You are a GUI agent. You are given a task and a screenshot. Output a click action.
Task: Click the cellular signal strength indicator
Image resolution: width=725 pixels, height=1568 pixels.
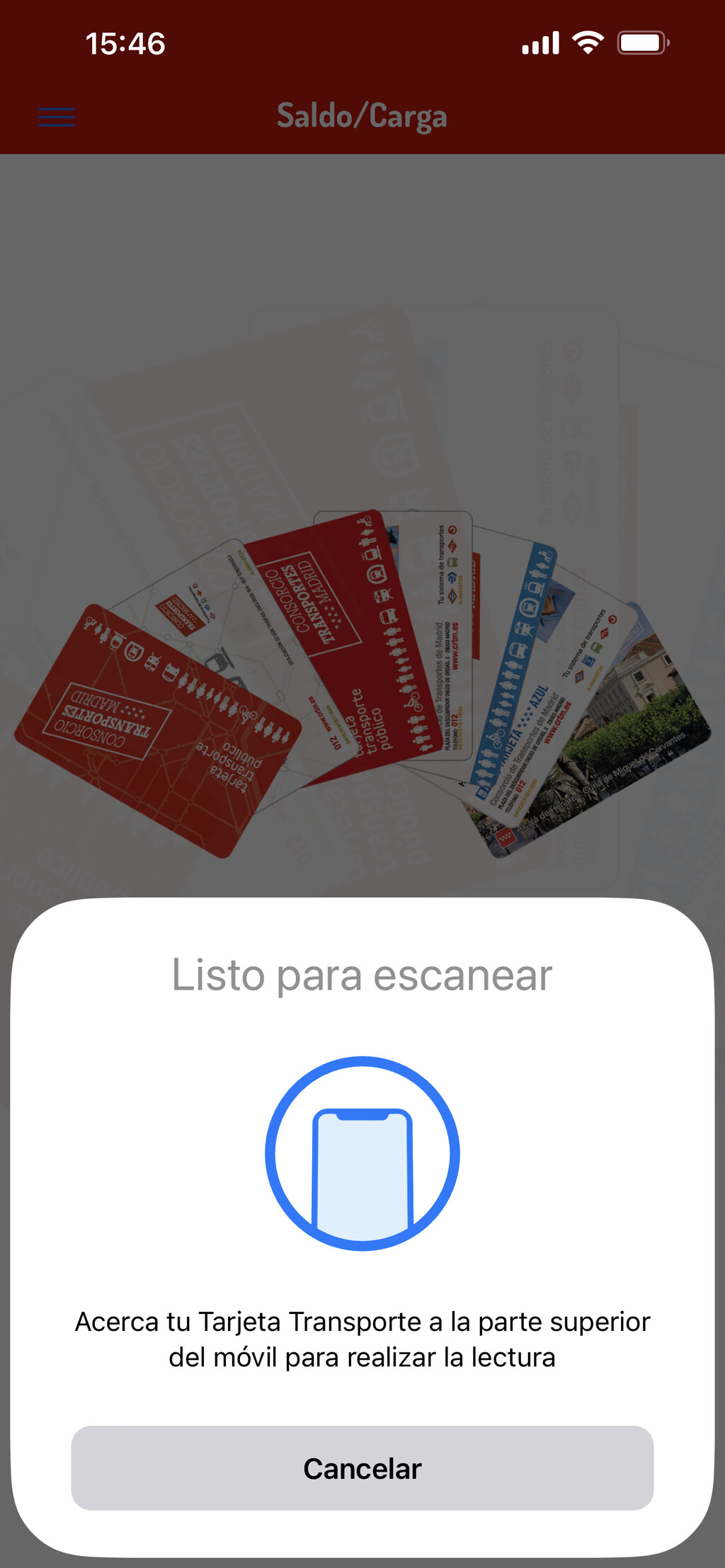[540, 43]
